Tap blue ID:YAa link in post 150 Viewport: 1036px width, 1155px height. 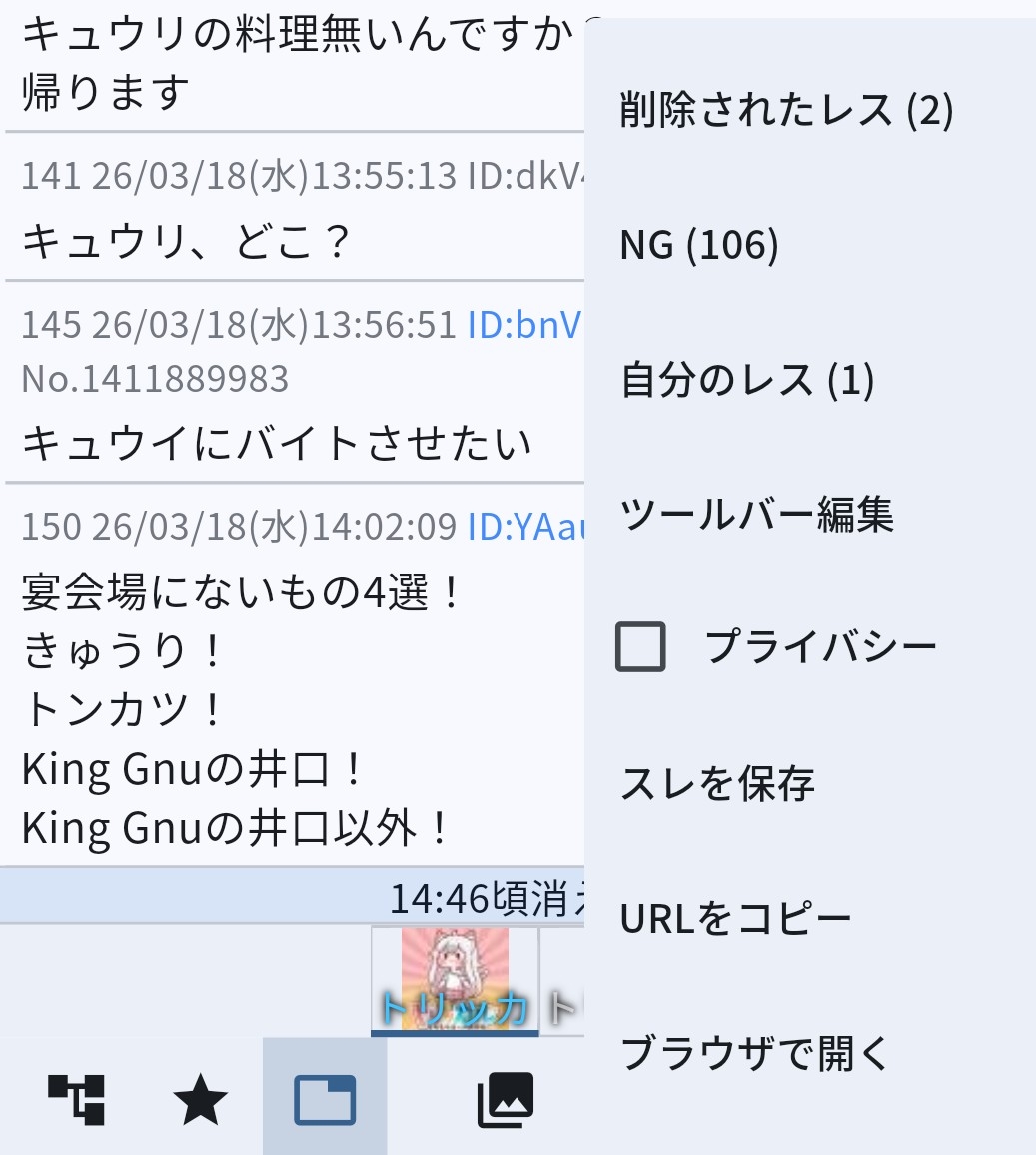click(525, 527)
